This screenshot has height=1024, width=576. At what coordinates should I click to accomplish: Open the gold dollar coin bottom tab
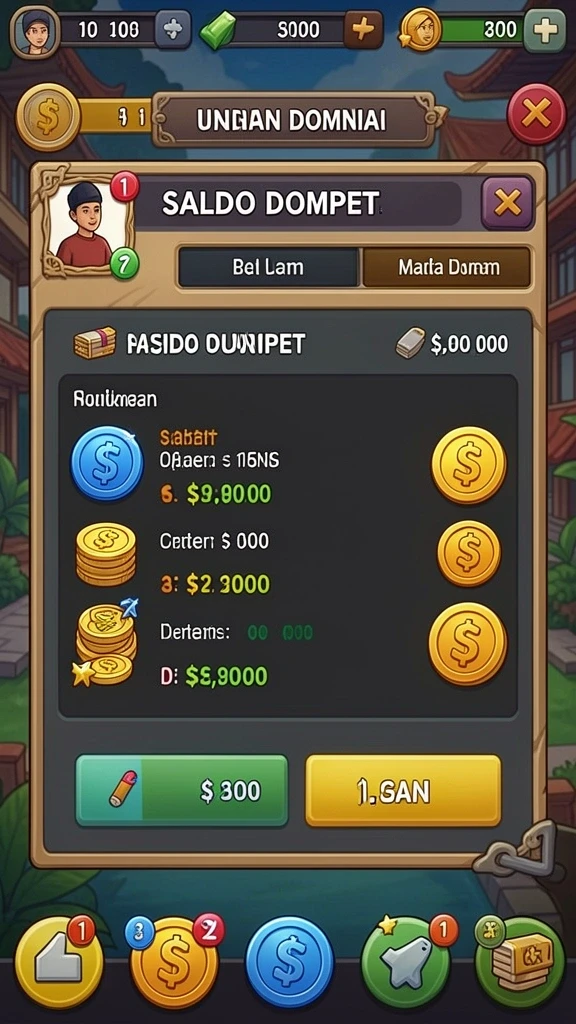174,963
